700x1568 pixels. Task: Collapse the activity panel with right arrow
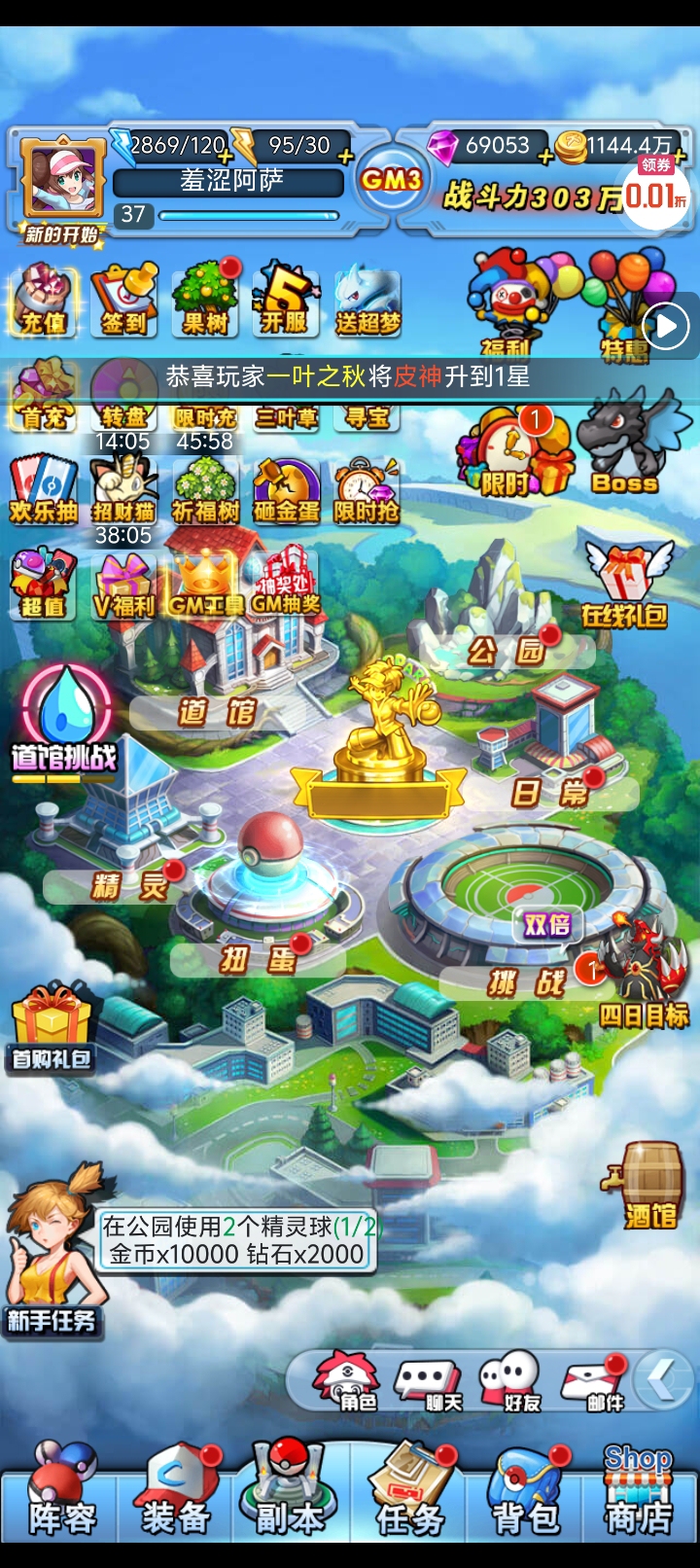pyautogui.click(x=664, y=326)
